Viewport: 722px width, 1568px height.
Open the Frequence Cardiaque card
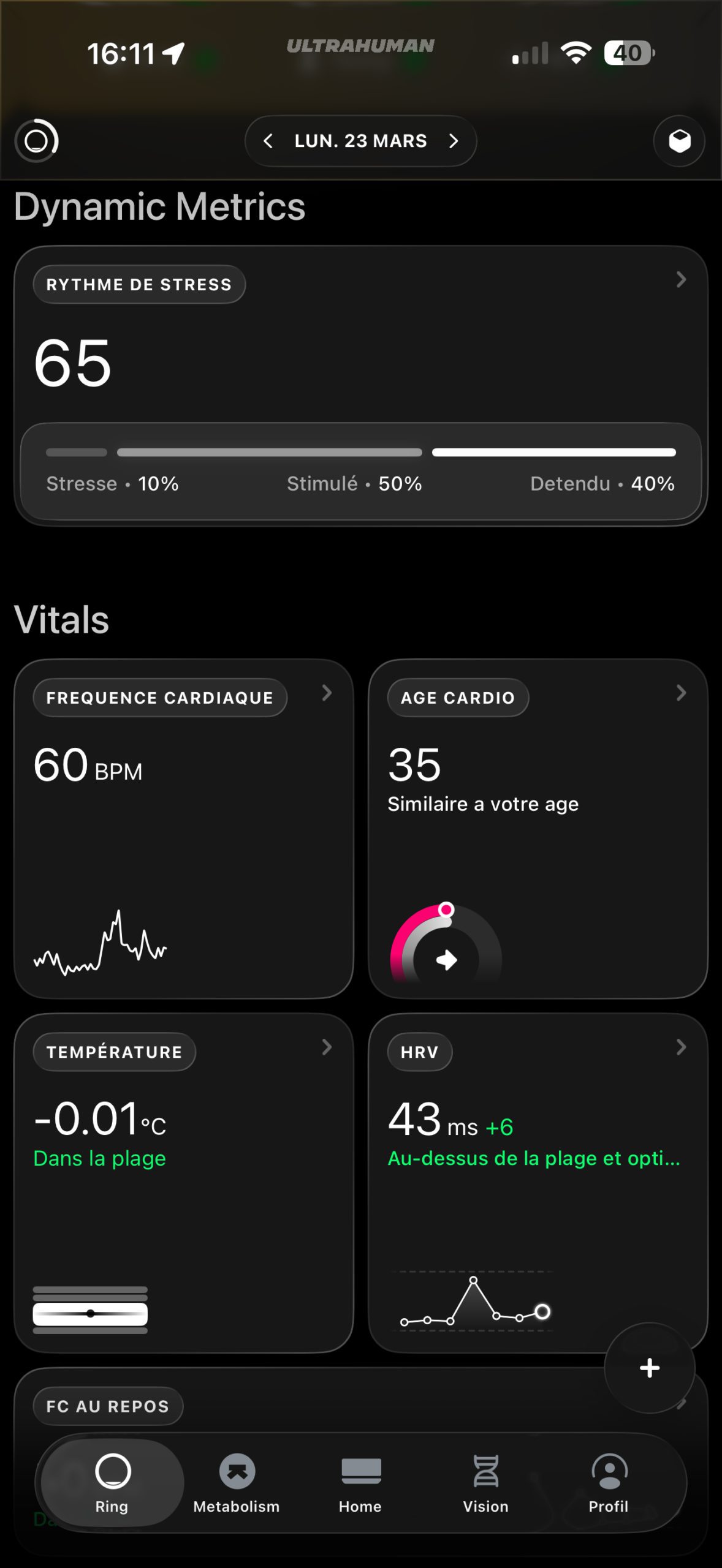click(183, 828)
